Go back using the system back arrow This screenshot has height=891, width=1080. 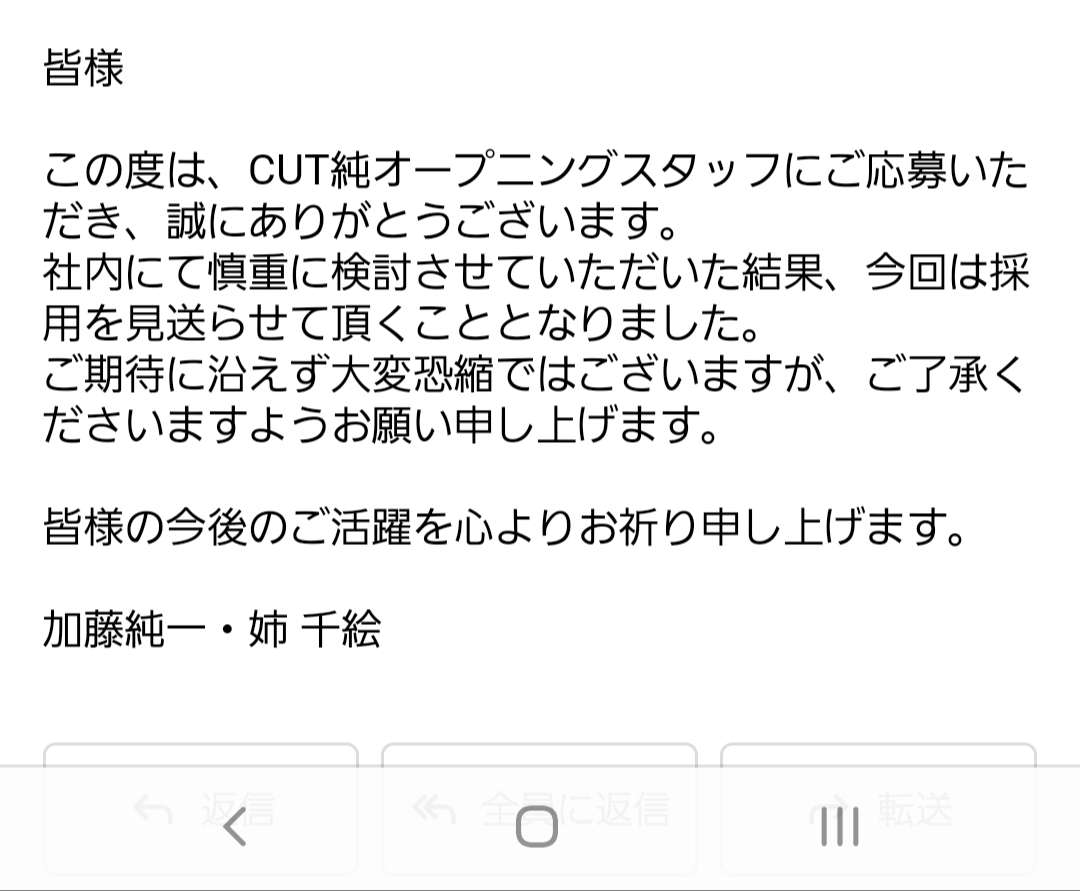[235, 827]
